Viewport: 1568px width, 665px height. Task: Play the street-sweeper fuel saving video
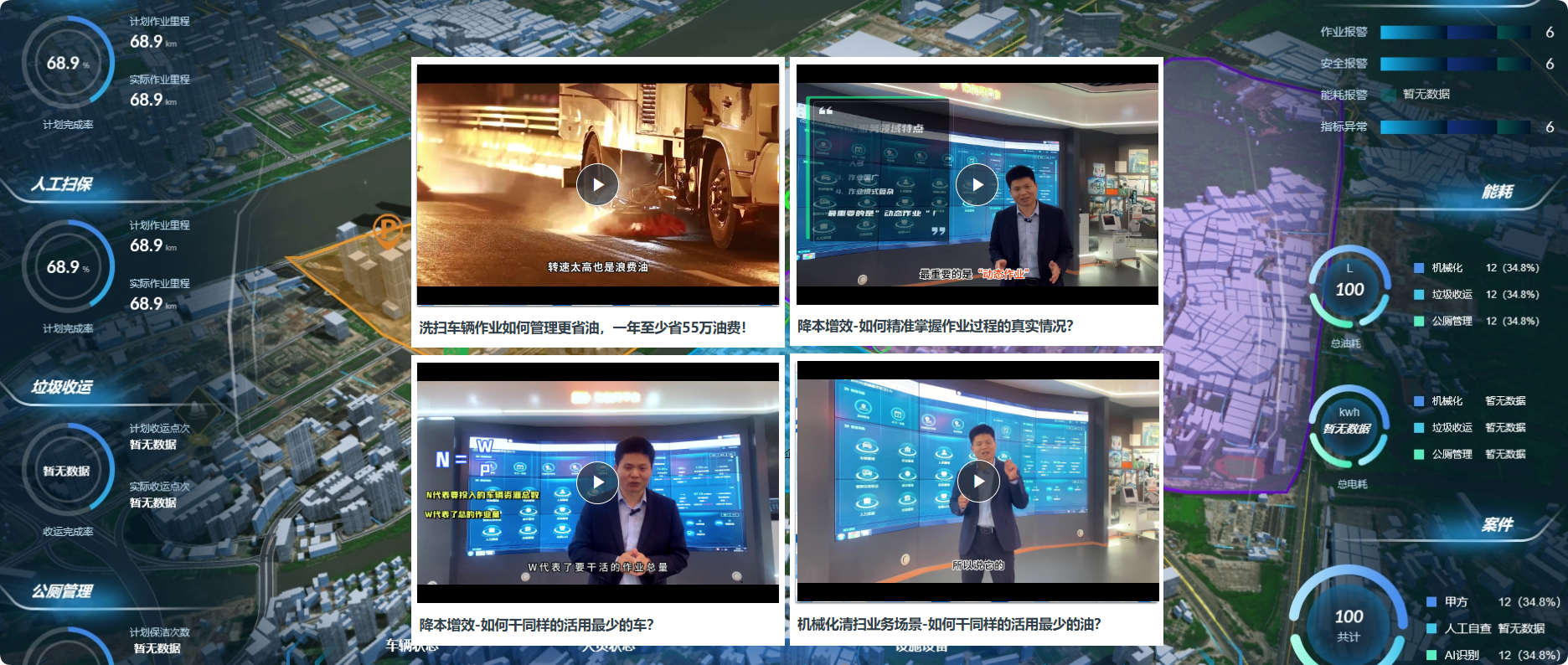(x=597, y=185)
